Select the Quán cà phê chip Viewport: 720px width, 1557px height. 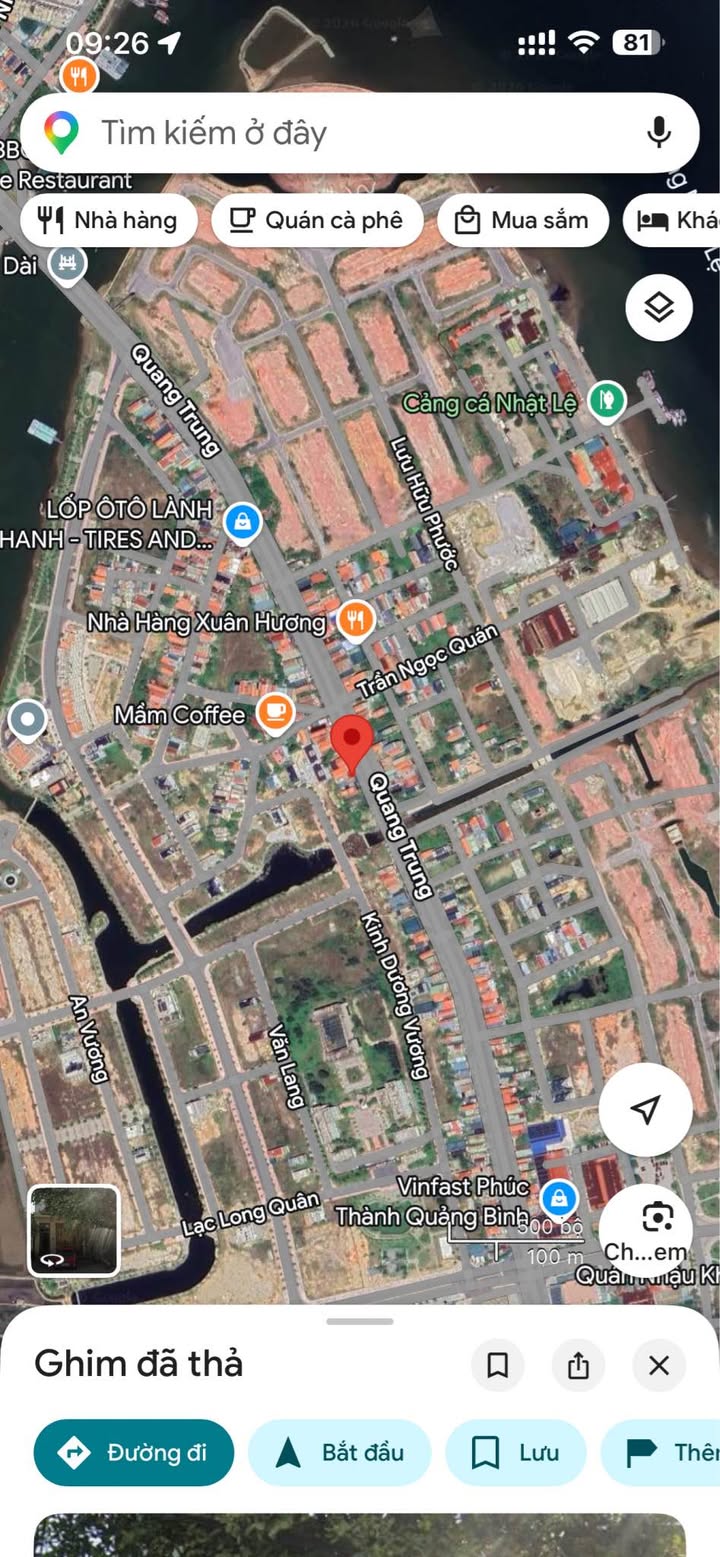coord(317,220)
